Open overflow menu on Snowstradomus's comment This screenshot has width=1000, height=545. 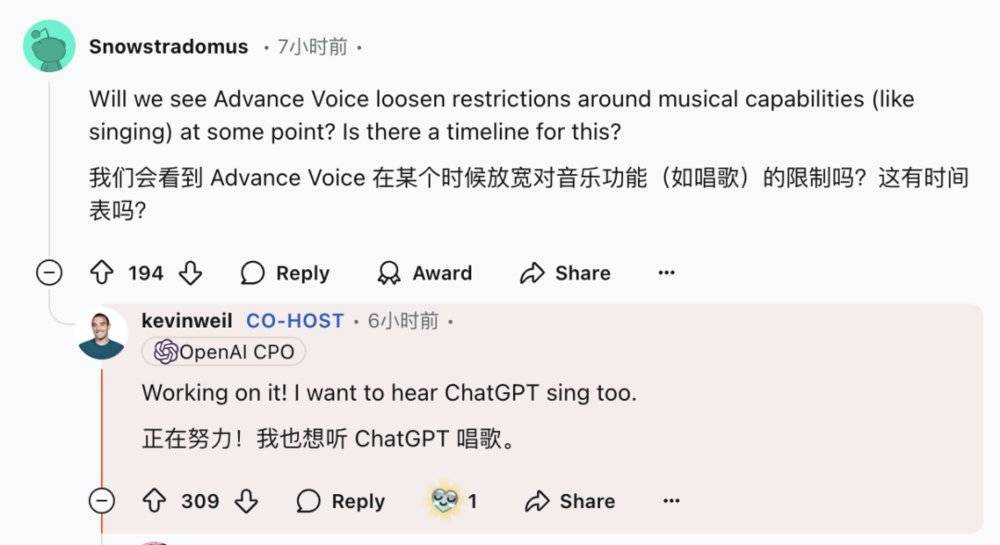[666, 273]
